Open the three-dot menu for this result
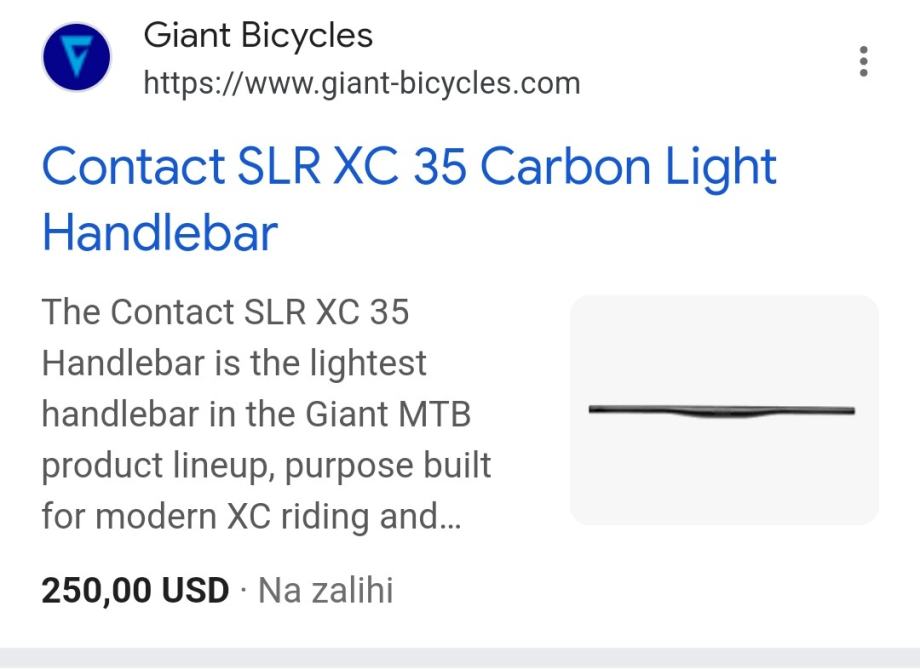This screenshot has width=920, height=669. (863, 62)
